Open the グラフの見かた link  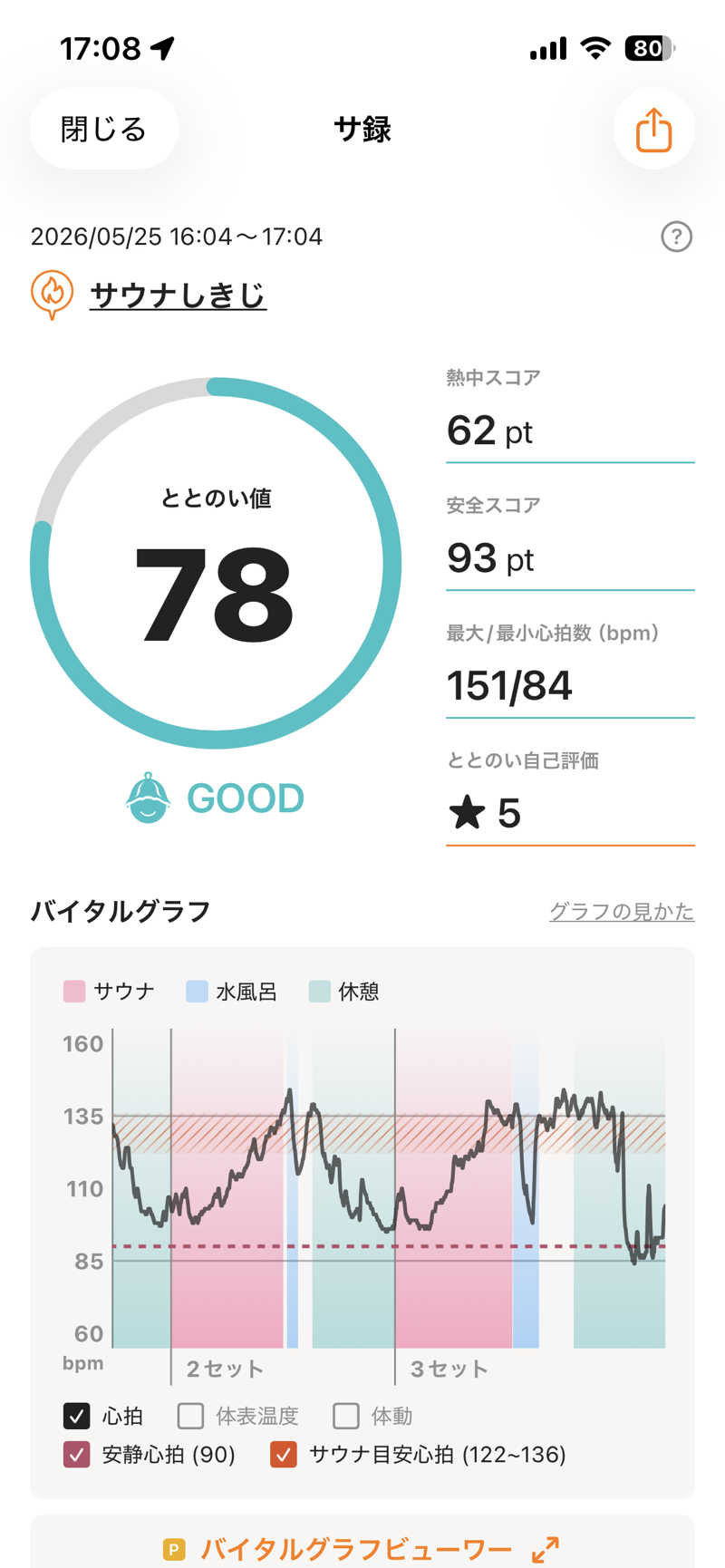(622, 911)
